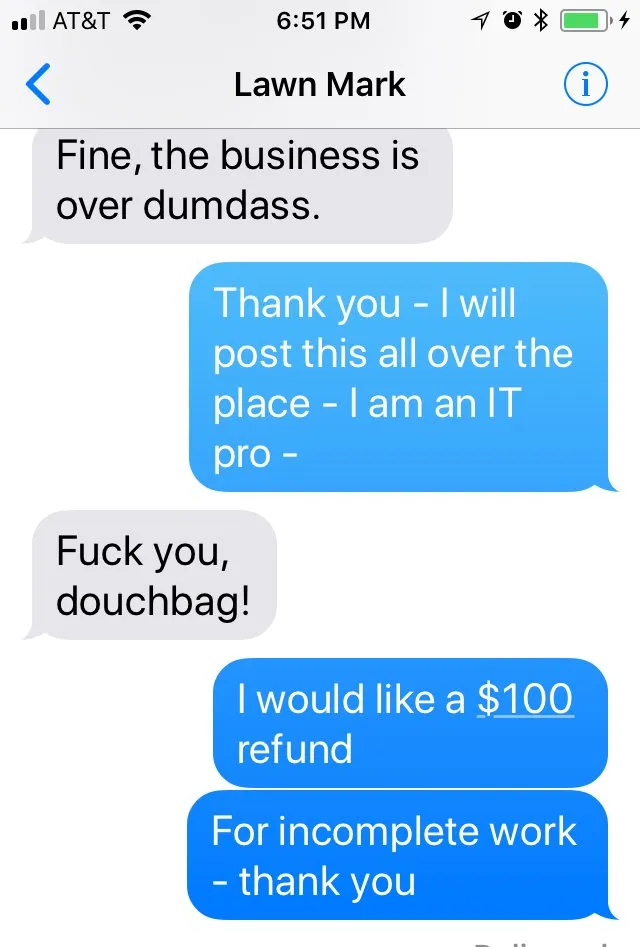This screenshot has height=947, width=640.
Task: Open Lawn Mark contact header
Action: [x=319, y=85]
